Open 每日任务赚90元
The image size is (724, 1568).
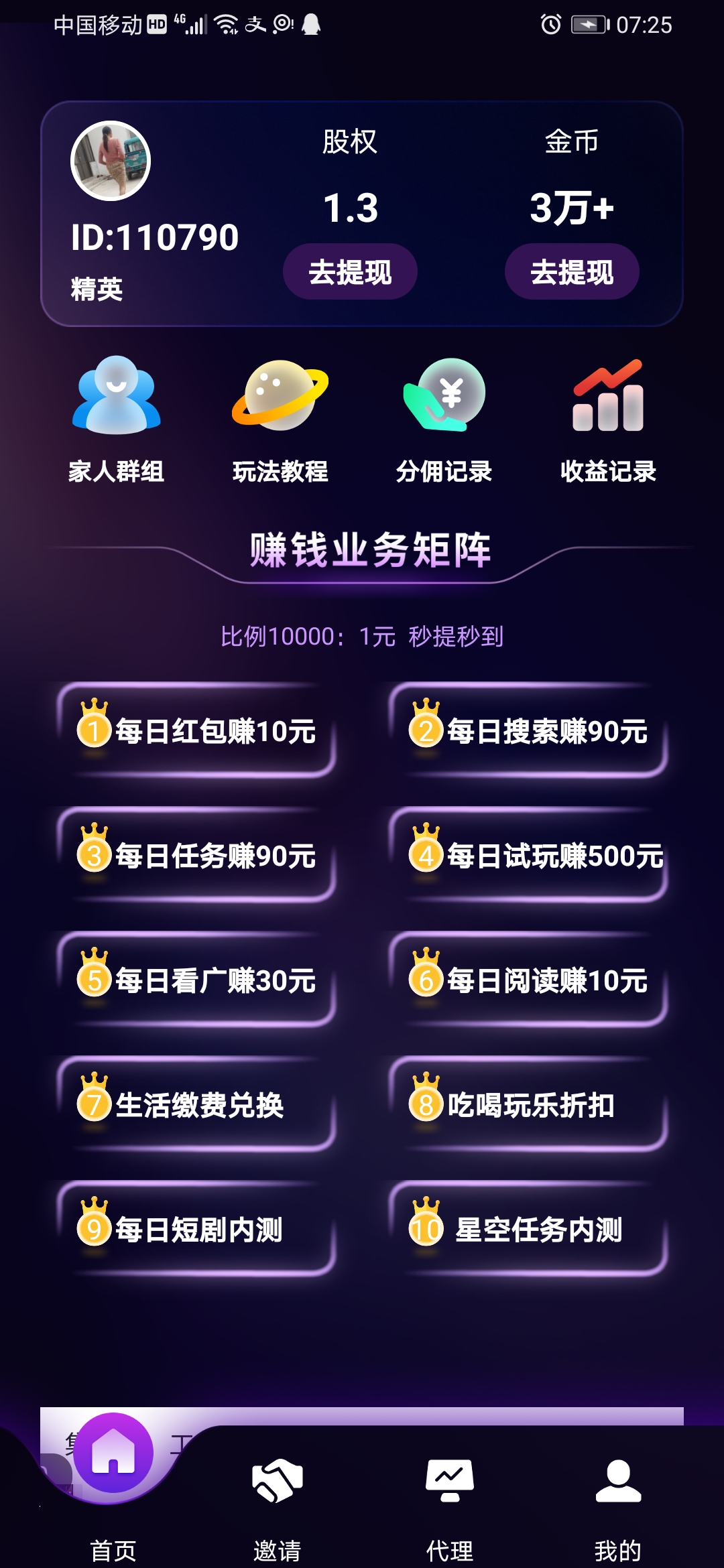click(196, 855)
